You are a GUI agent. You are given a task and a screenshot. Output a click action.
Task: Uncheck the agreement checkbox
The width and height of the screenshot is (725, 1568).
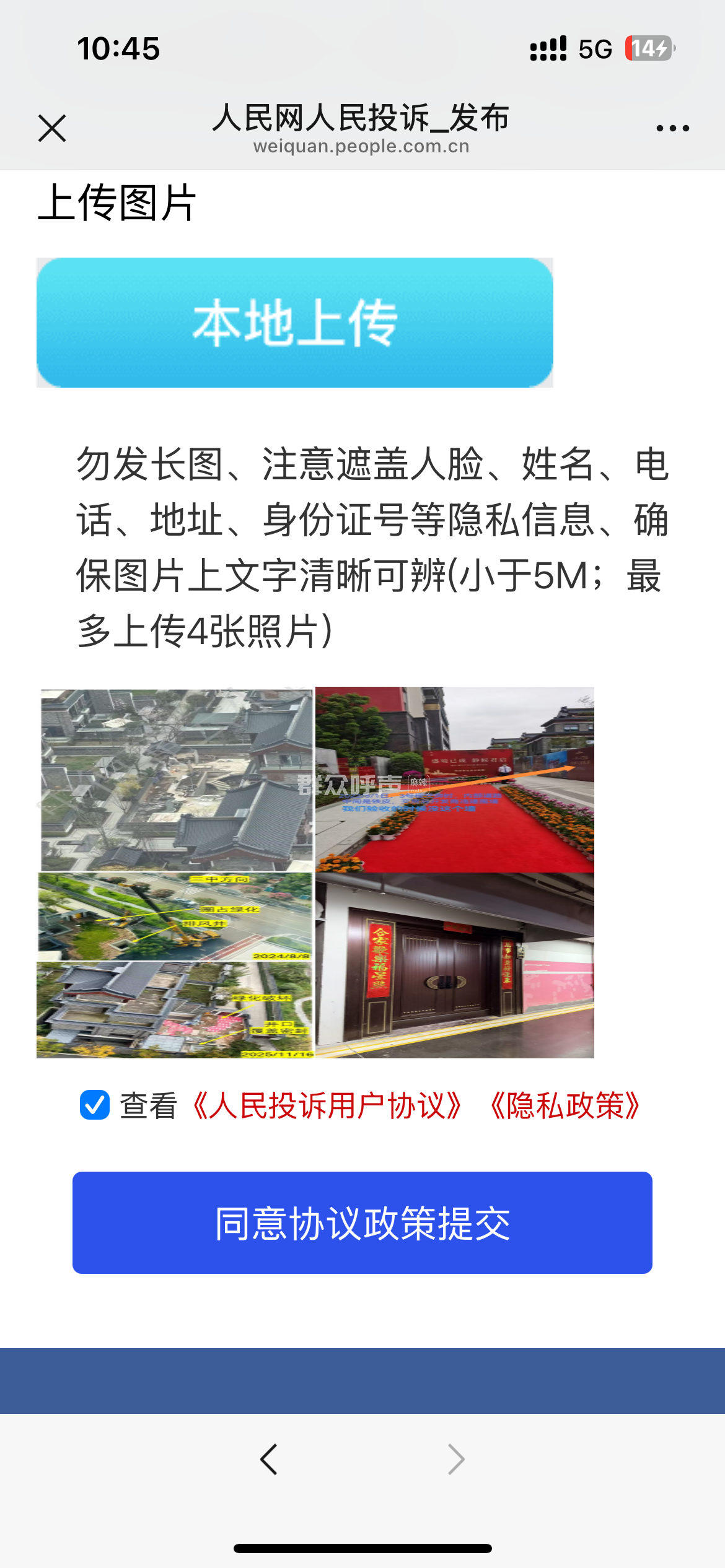click(x=95, y=1105)
